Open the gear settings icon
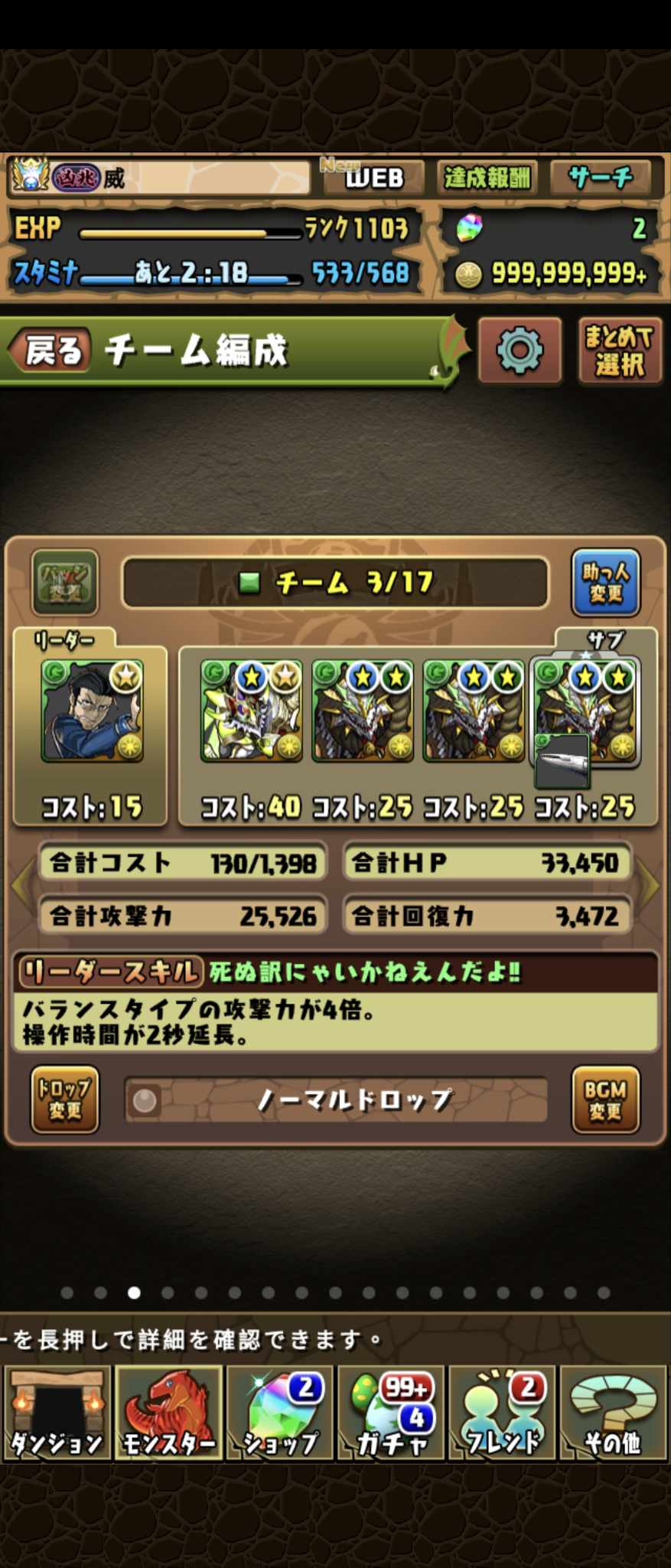 click(520, 351)
